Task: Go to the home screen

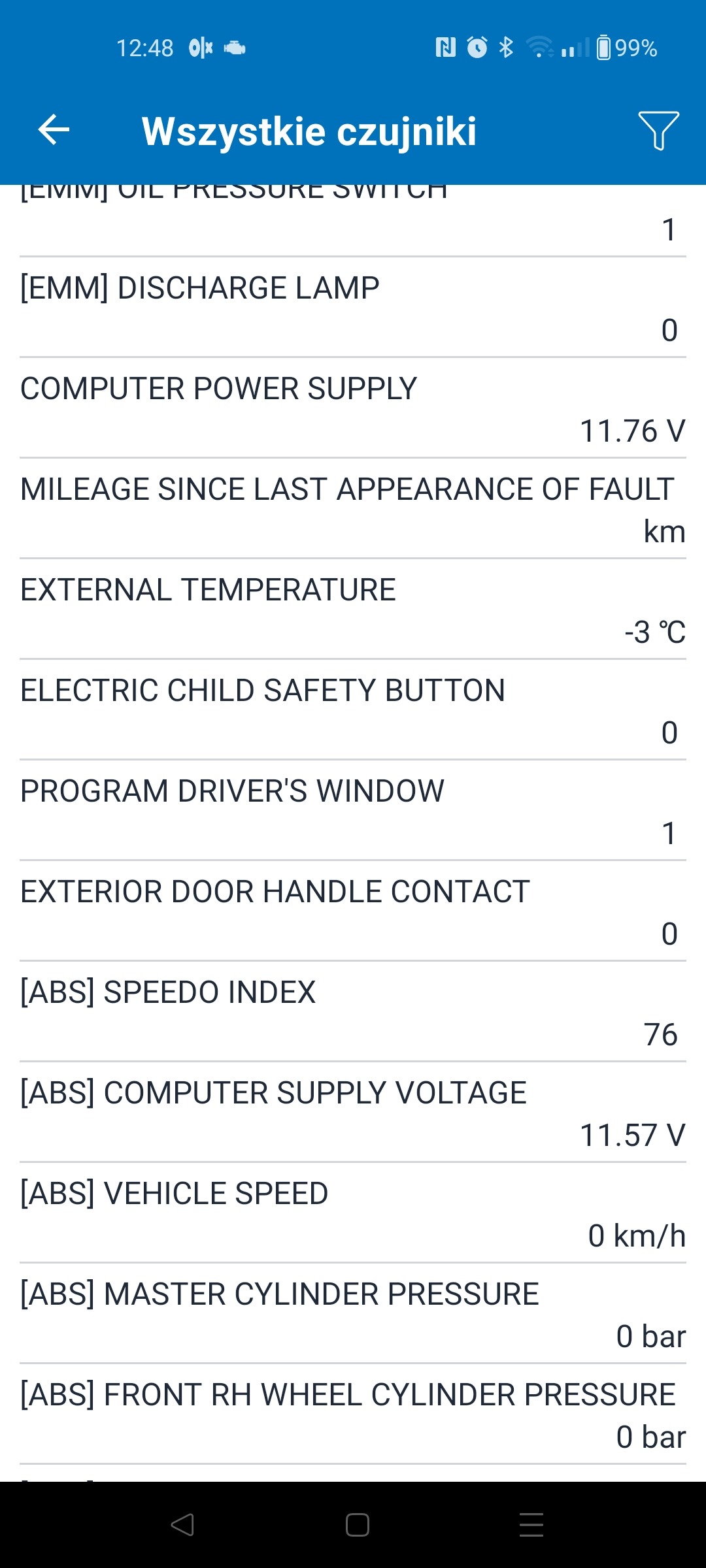Action: click(357, 1525)
